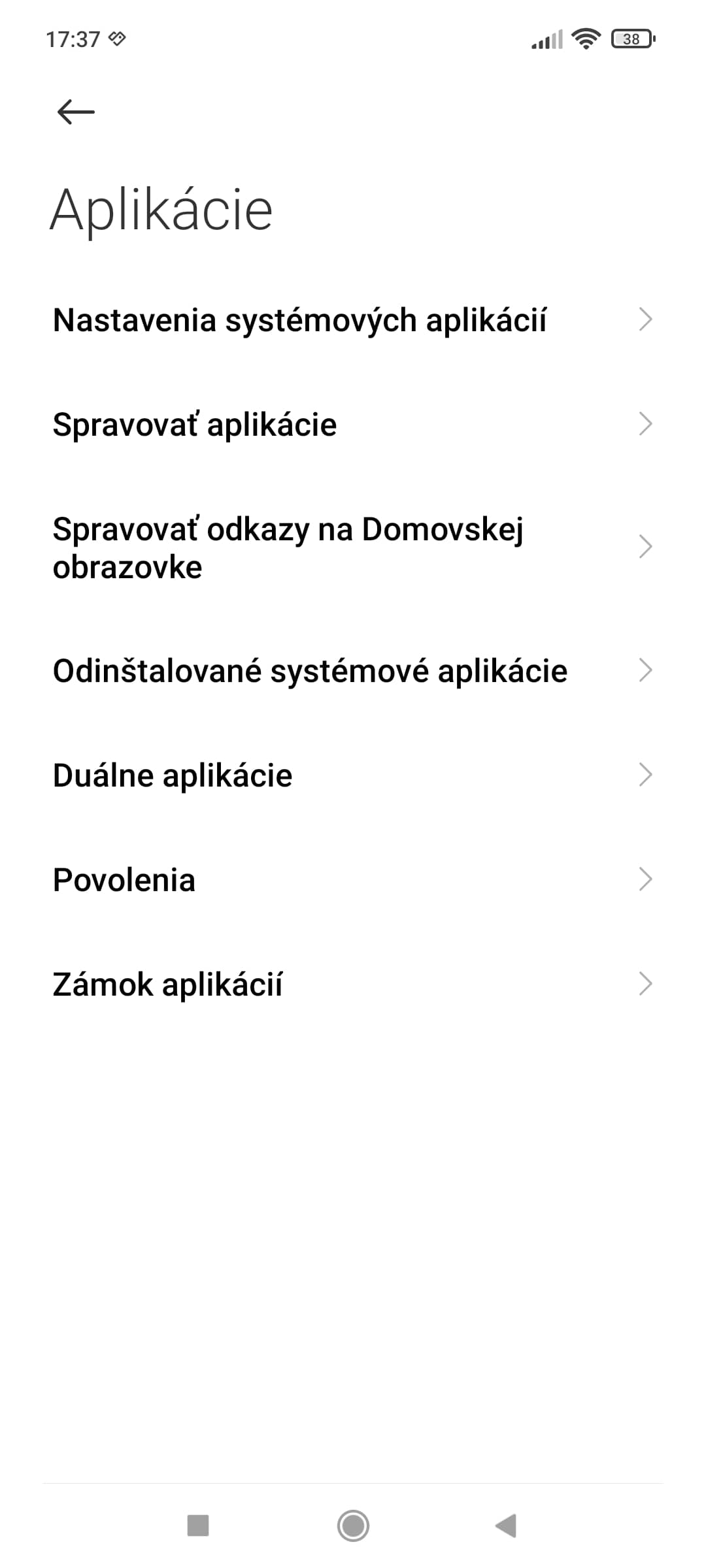Select Duálne aplikácie
The height and width of the screenshot is (1568, 706).
353,776
